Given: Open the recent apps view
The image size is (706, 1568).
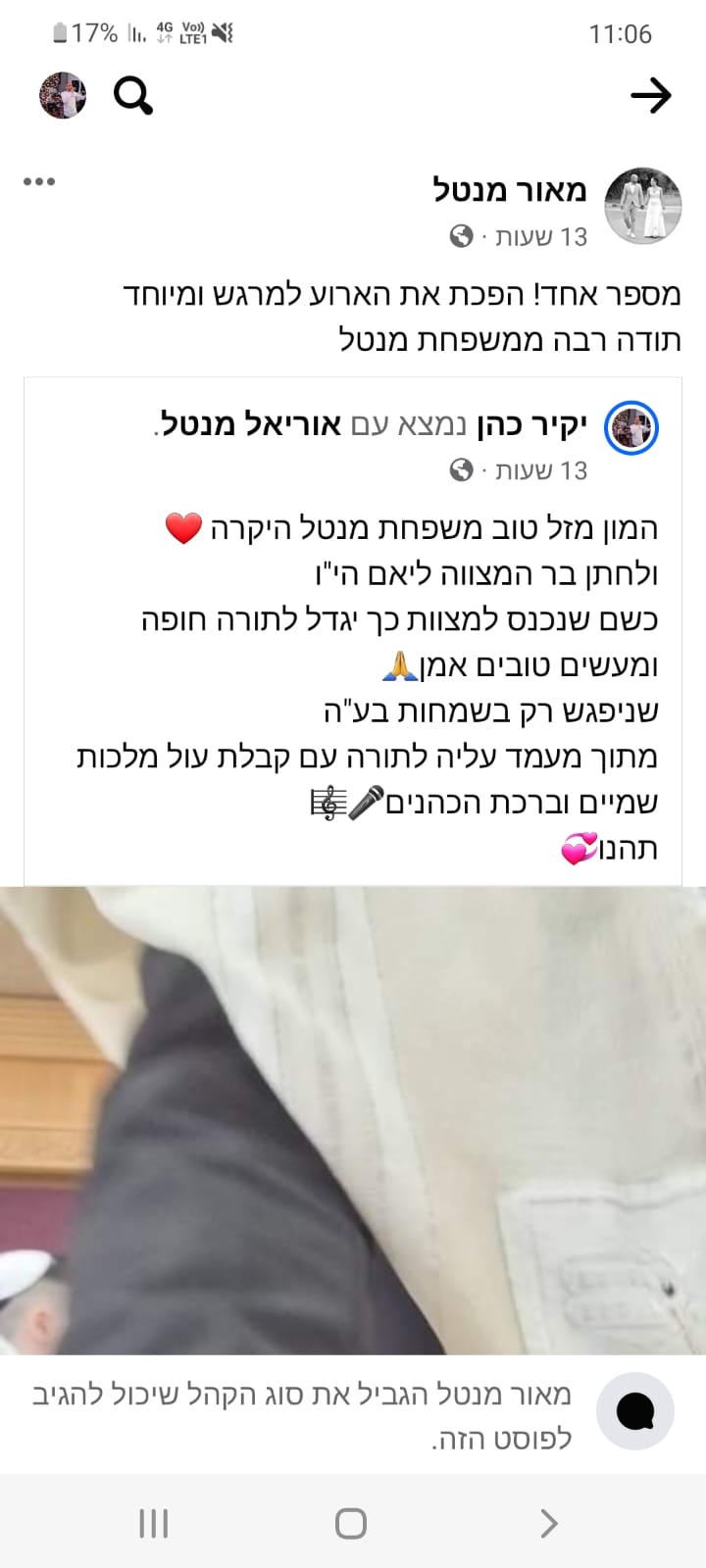Looking at the screenshot, I should 154,1523.
